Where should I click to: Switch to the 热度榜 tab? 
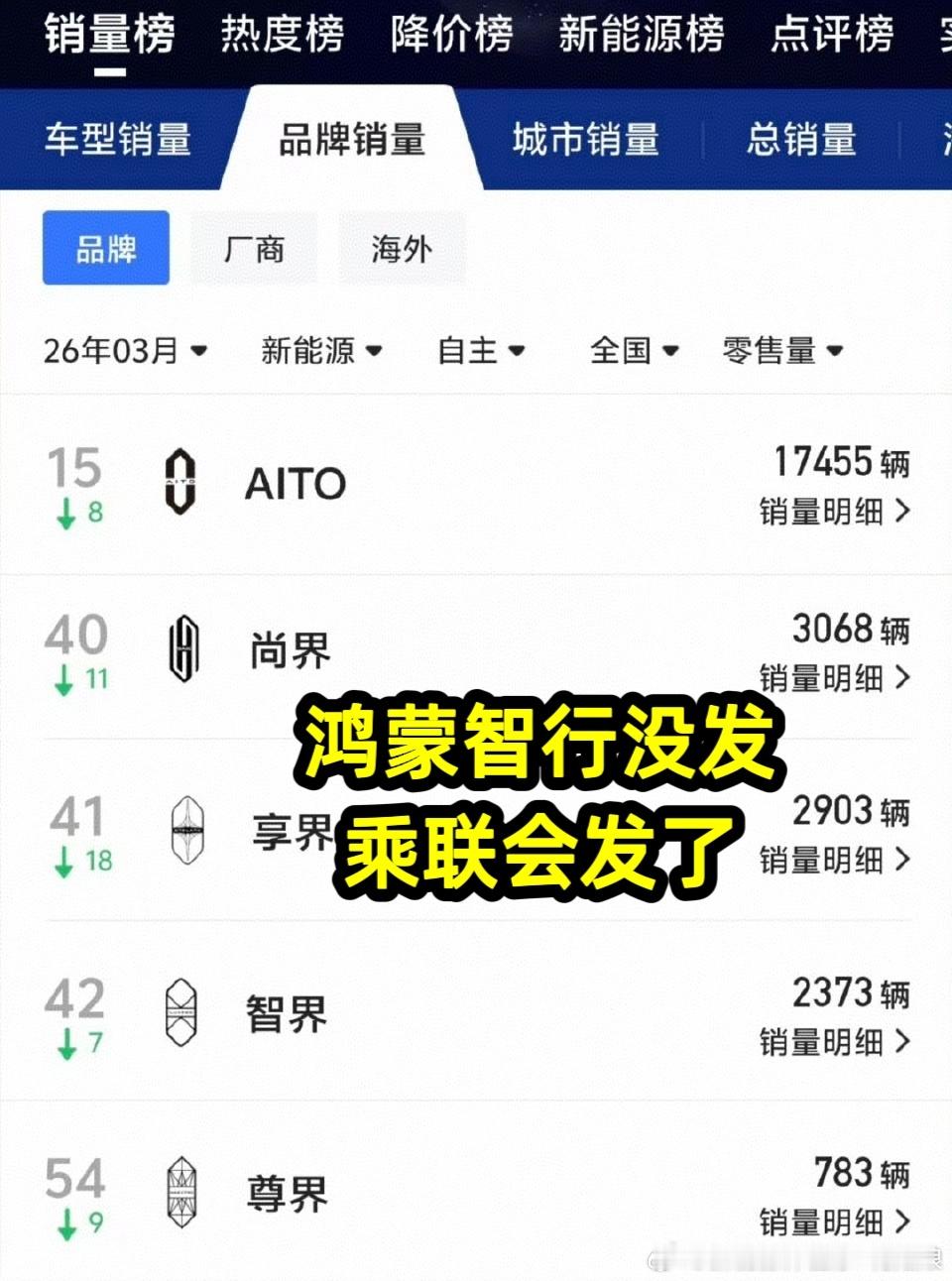coord(286,35)
